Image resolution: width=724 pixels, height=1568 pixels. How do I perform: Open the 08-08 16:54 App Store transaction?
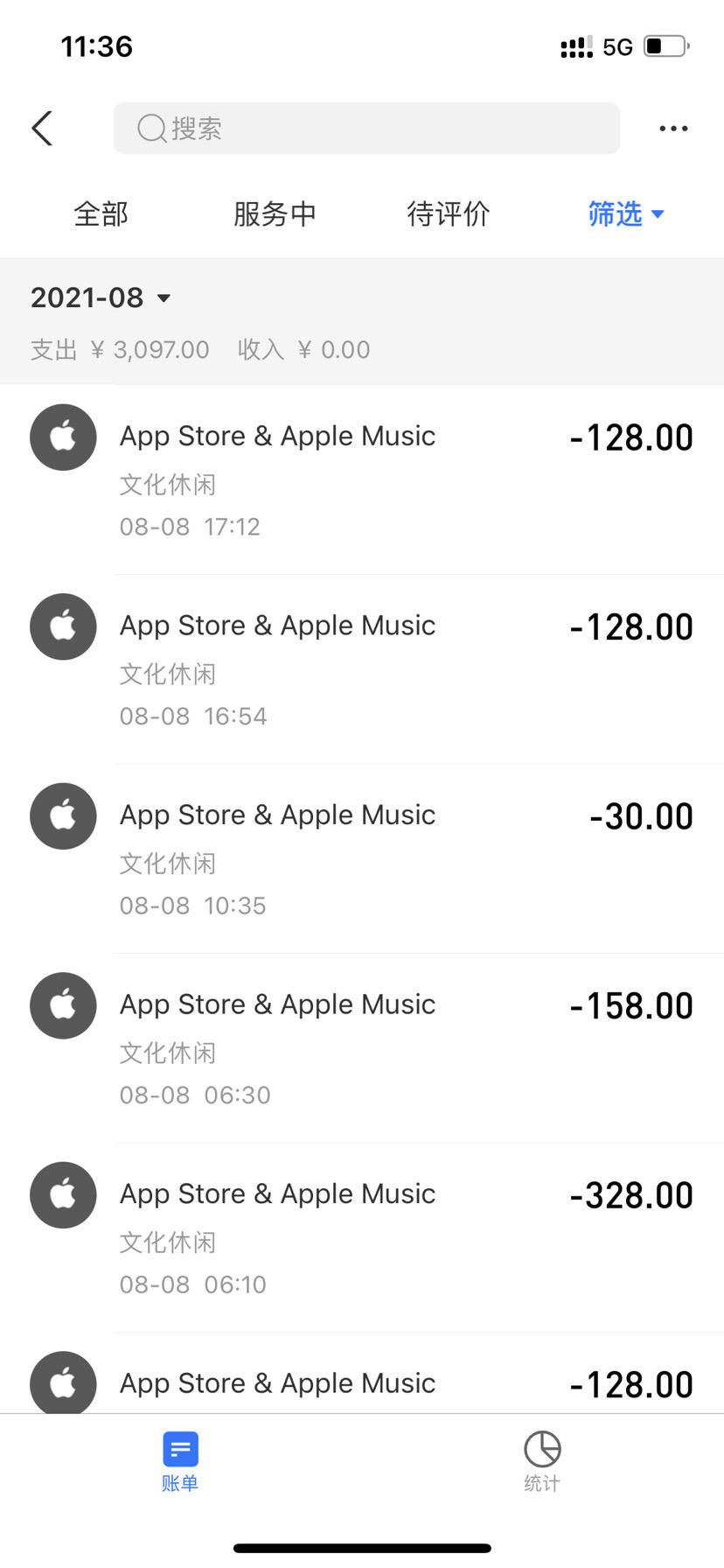pos(362,669)
